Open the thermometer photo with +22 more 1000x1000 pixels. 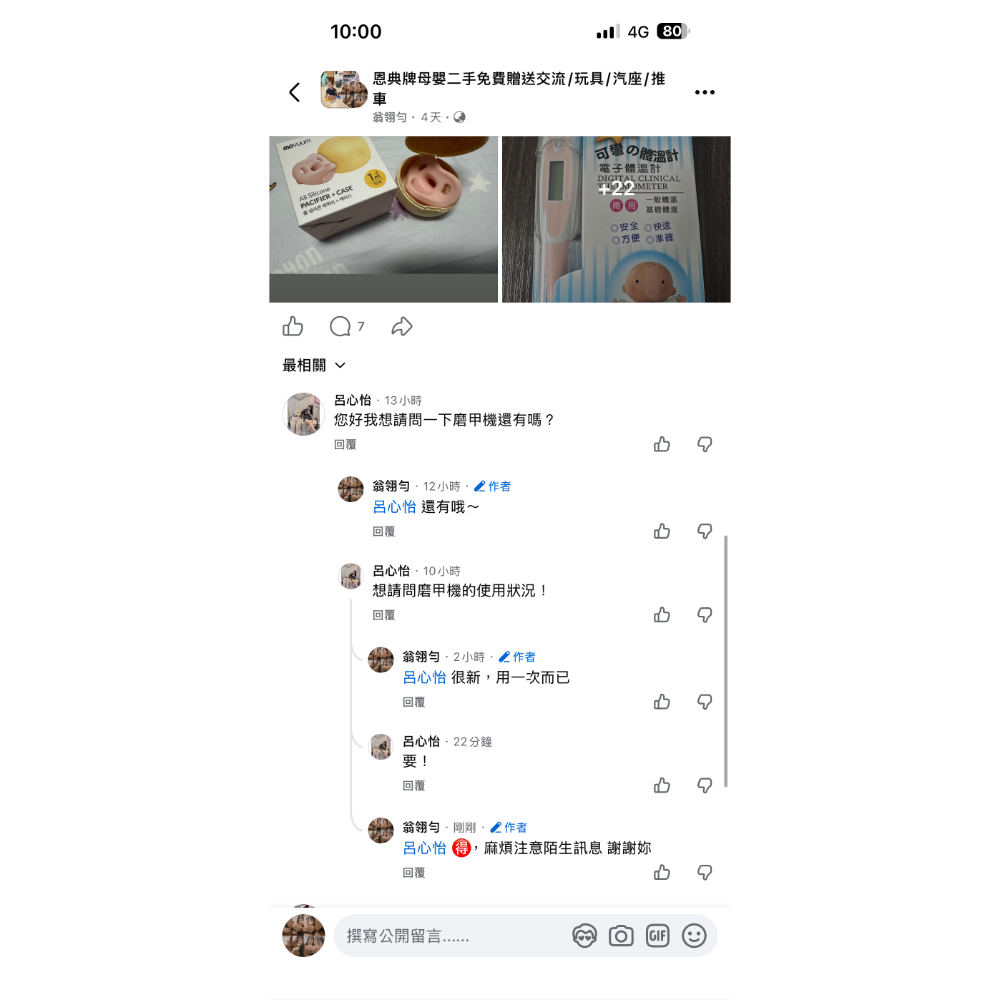coord(616,219)
